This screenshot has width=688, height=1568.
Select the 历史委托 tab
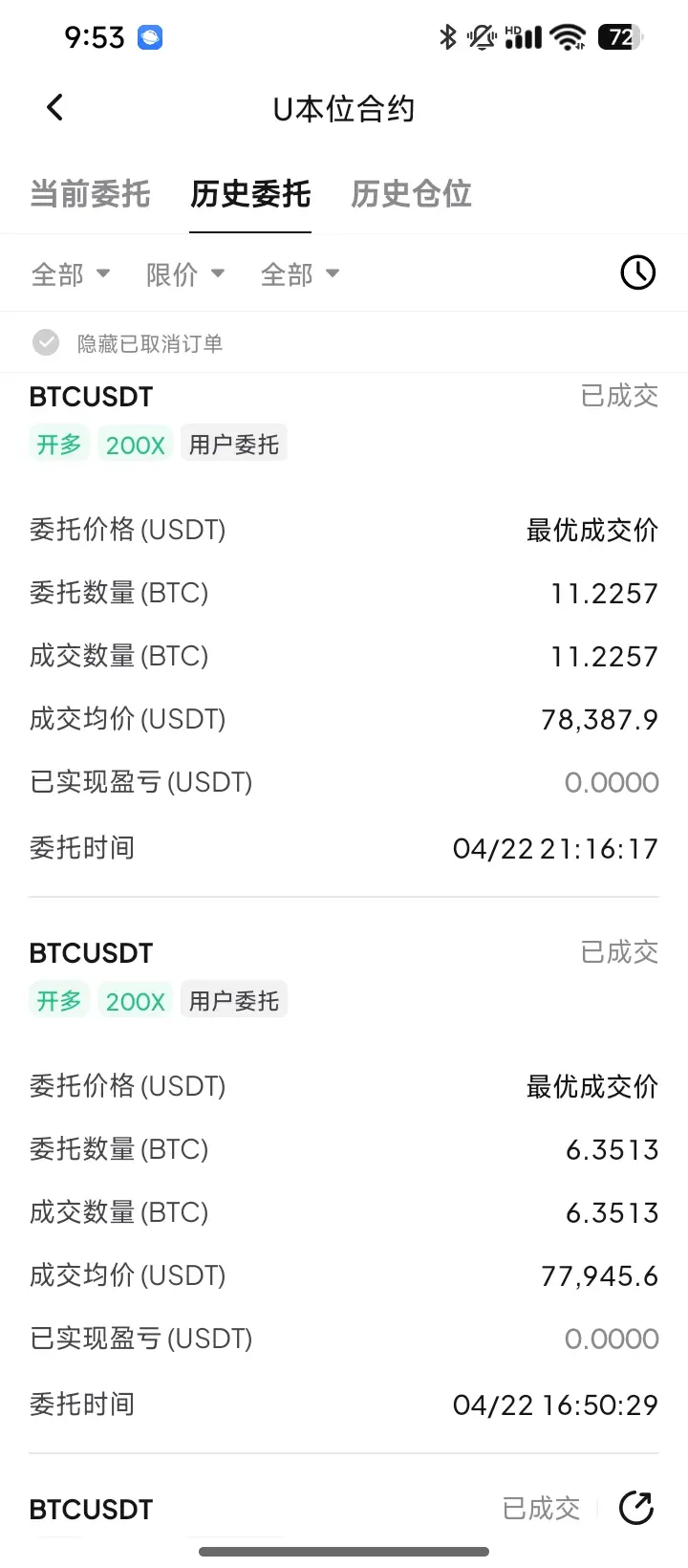pyautogui.click(x=250, y=194)
